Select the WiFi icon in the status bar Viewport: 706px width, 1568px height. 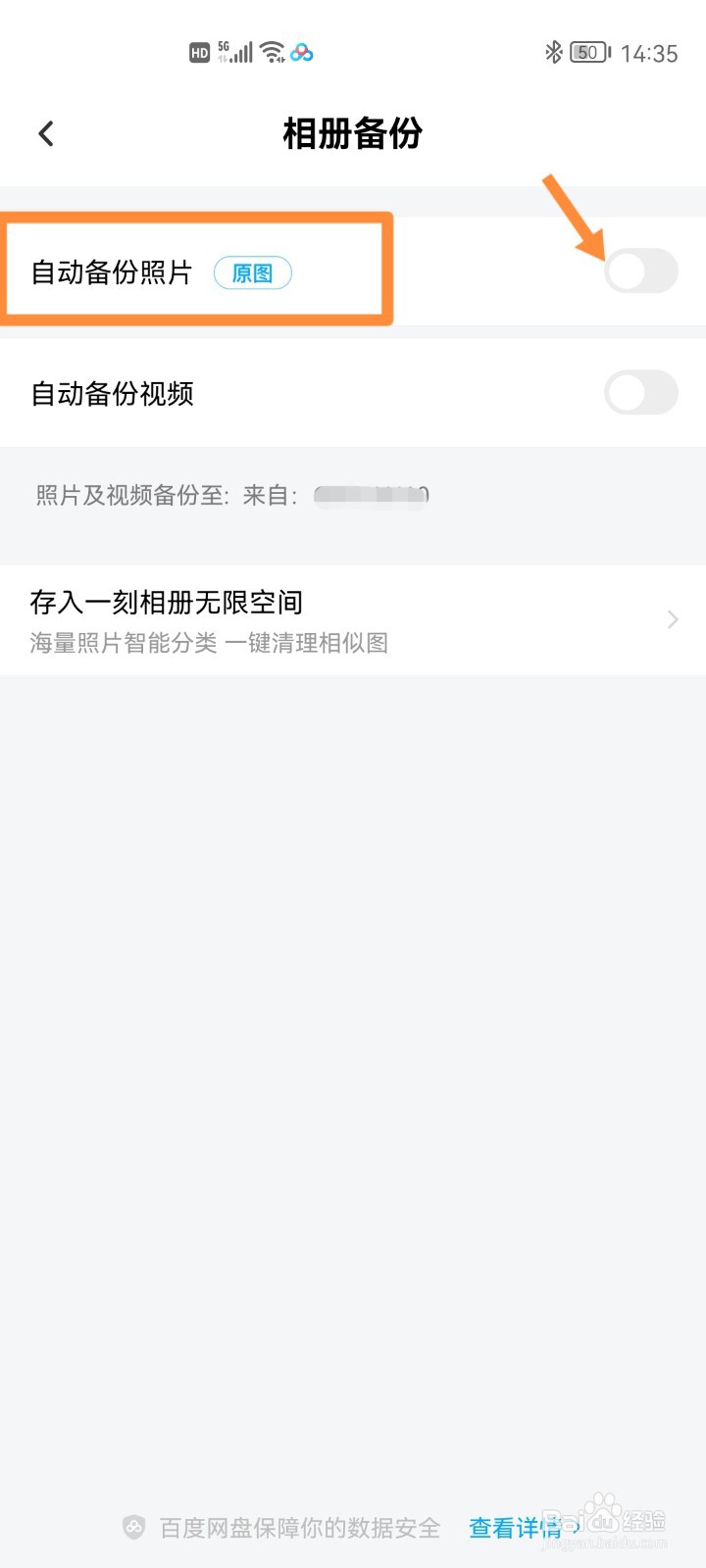click(x=270, y=51)
